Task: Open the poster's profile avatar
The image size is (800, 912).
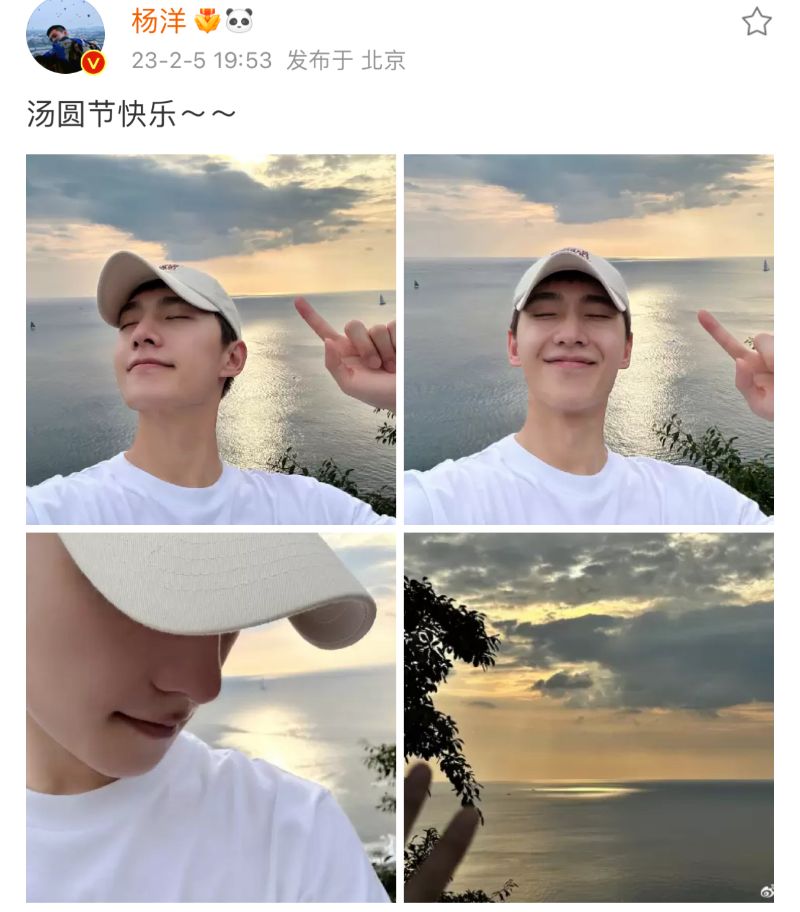Action: point(65,36)
